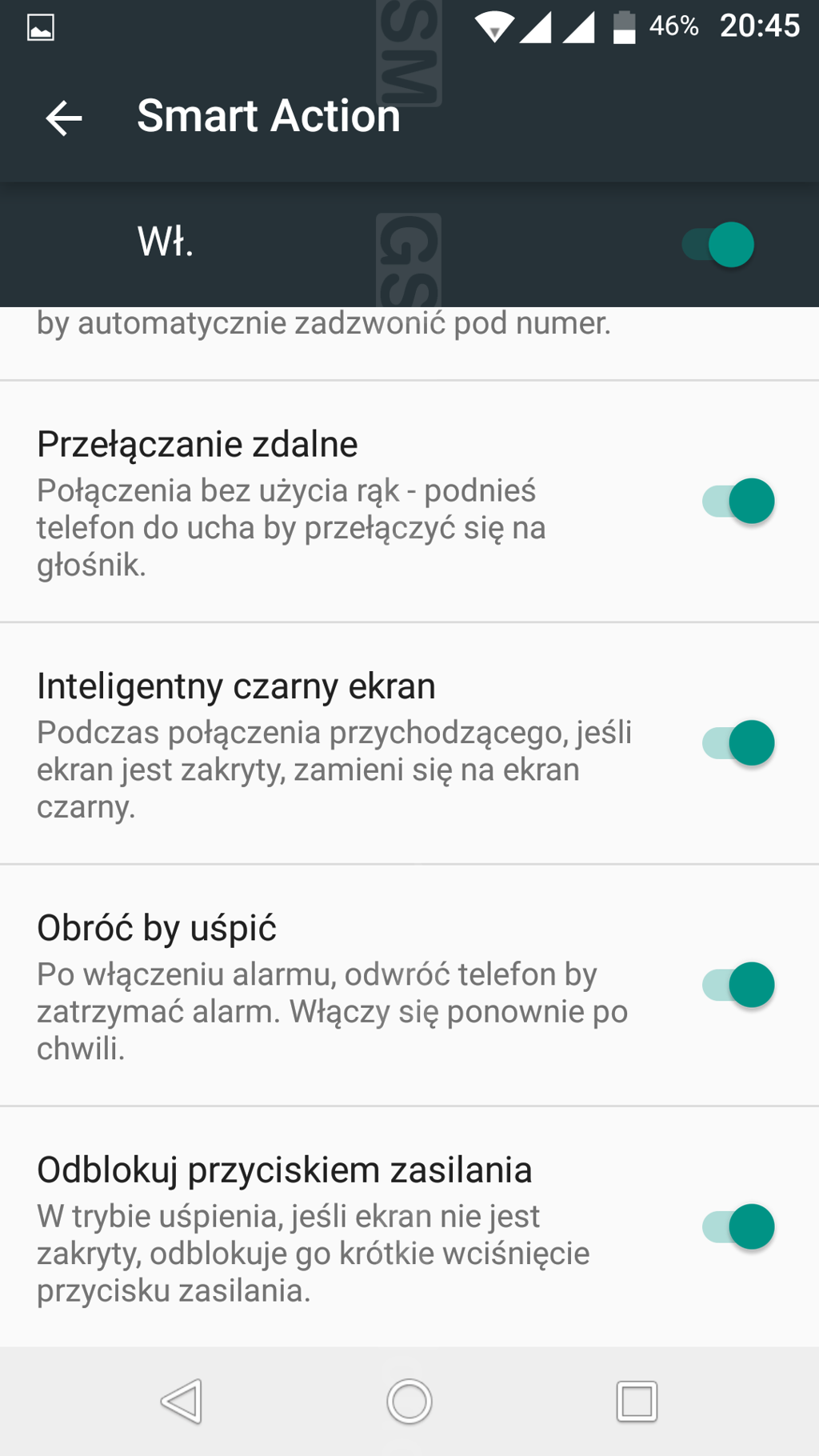The width and height of the screenshot is (819, 1456).
Task: Disable Odblokuj przyciskiem zasilania
Action: [738, 1226]
